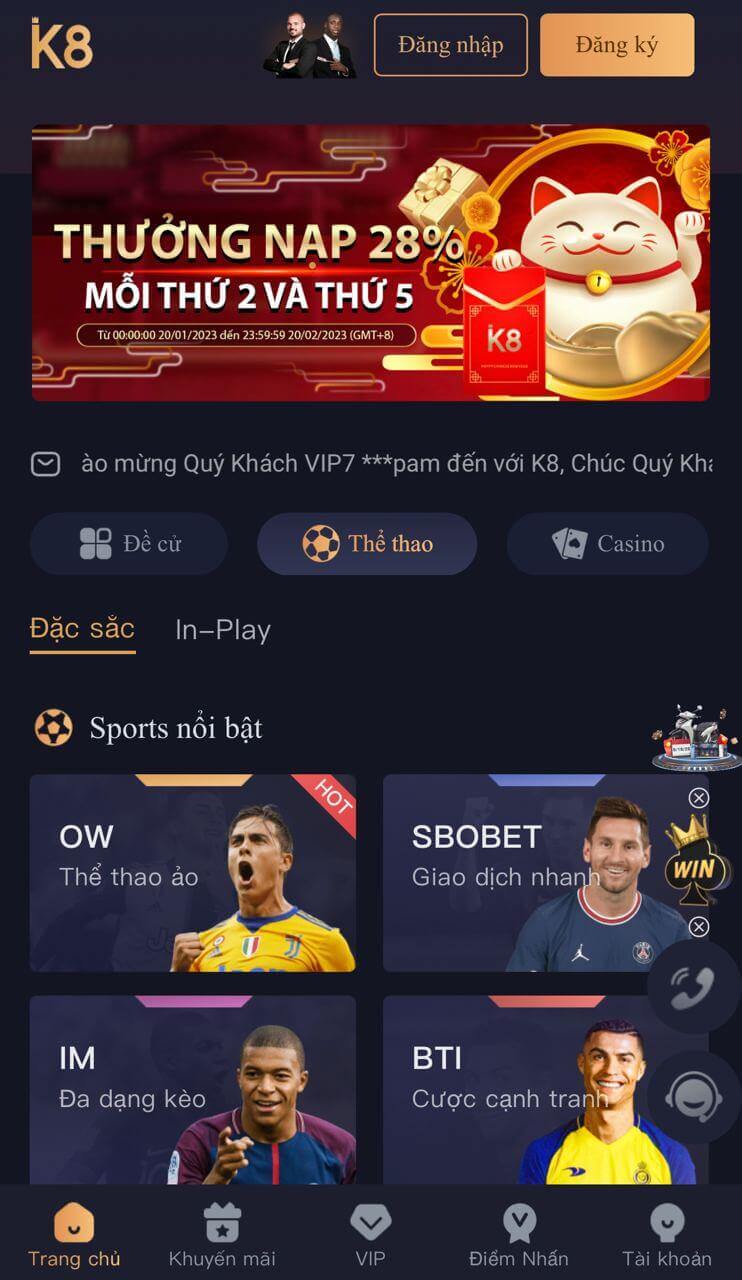Switch to the Điểm Nhấn tab
Screen dimensions: 742x1280
pos(518,1236)
